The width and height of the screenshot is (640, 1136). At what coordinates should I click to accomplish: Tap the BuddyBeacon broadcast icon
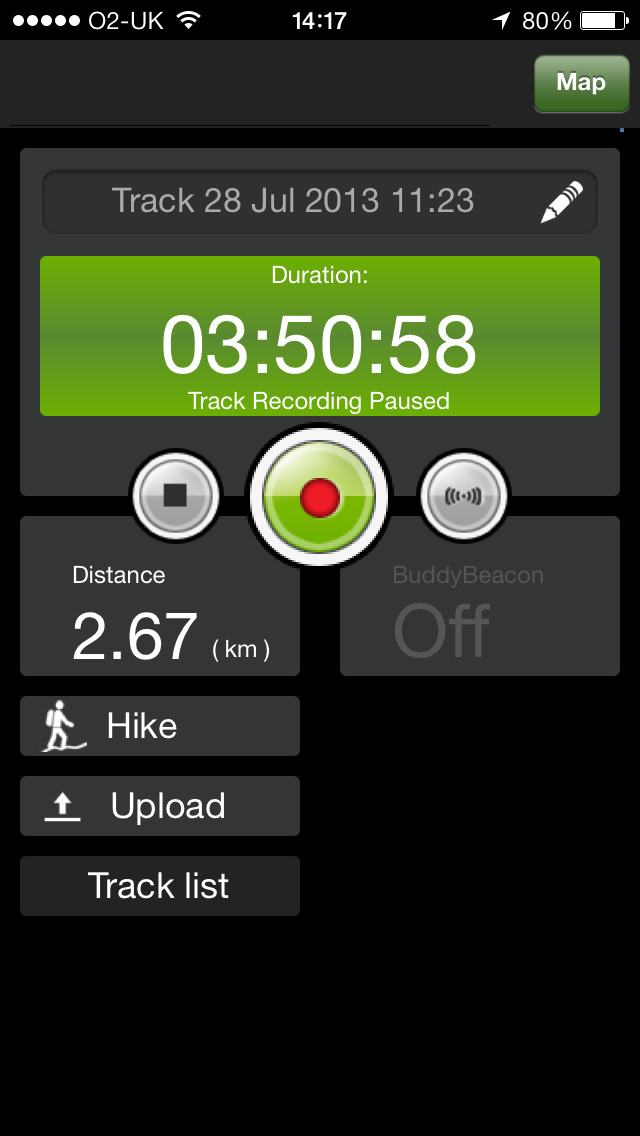[x=463, y=495]
